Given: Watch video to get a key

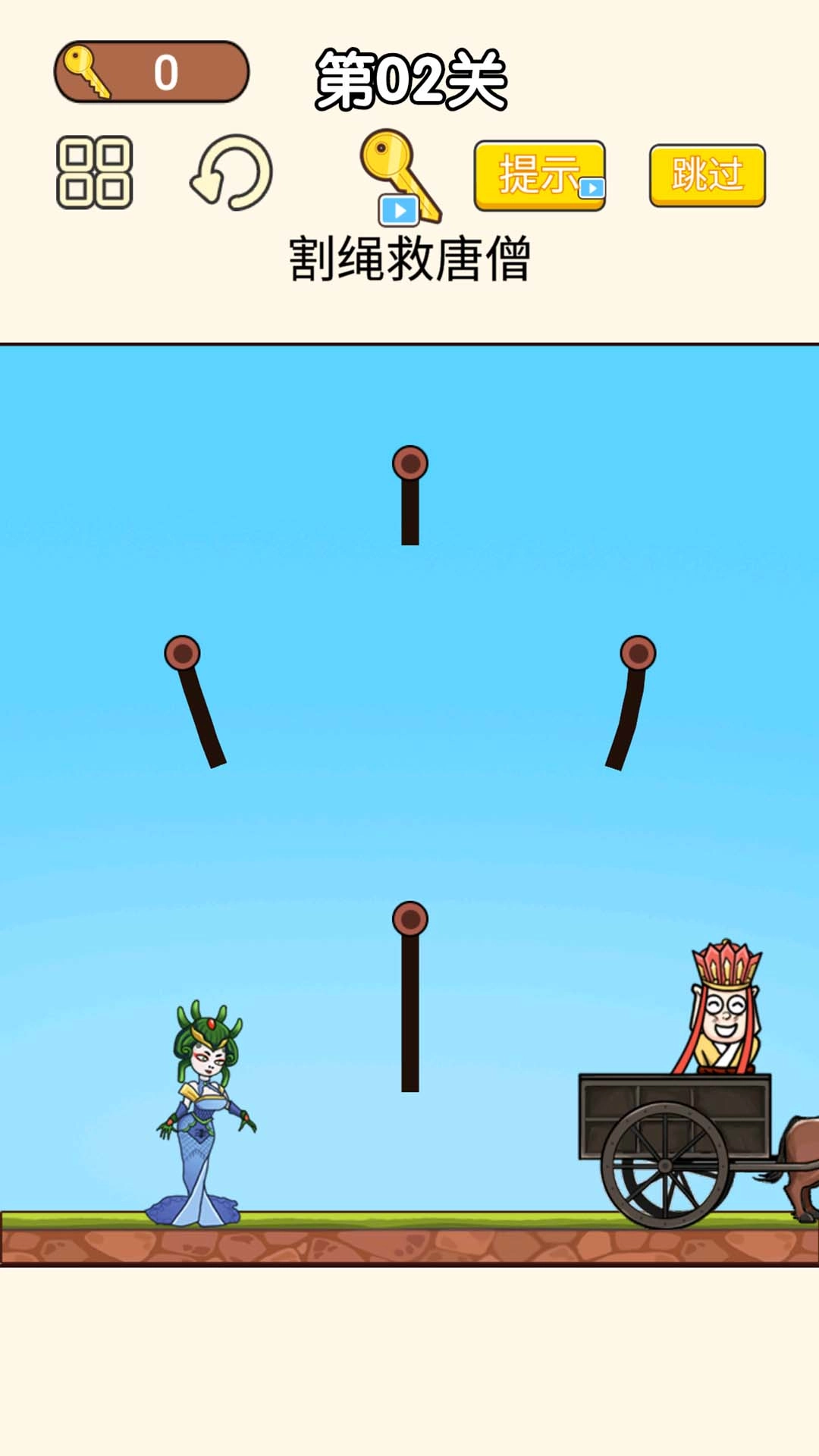Looking at the screenshot, I should click(400, 178).
